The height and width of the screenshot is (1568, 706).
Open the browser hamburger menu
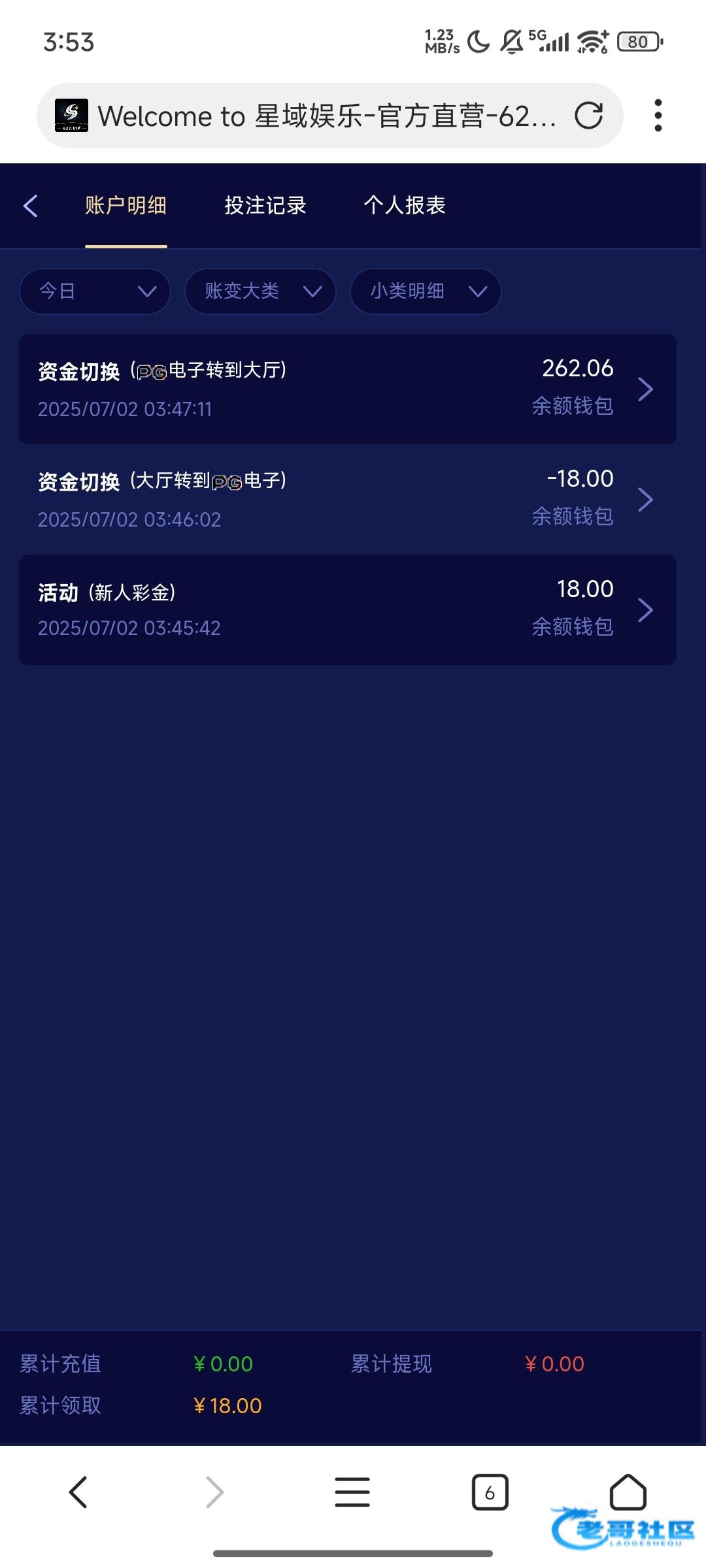[x=352, y=1492]
